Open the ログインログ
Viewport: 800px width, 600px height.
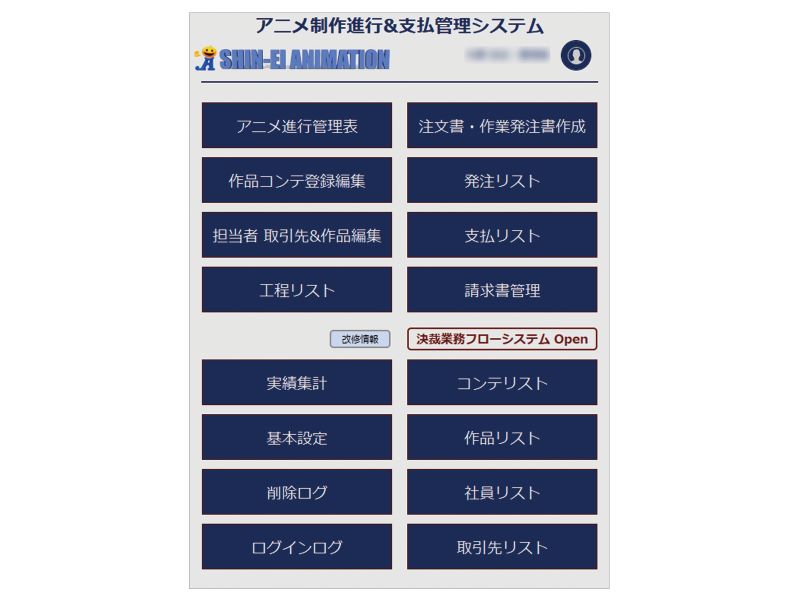pyautogui.click(x=297, y=547)
